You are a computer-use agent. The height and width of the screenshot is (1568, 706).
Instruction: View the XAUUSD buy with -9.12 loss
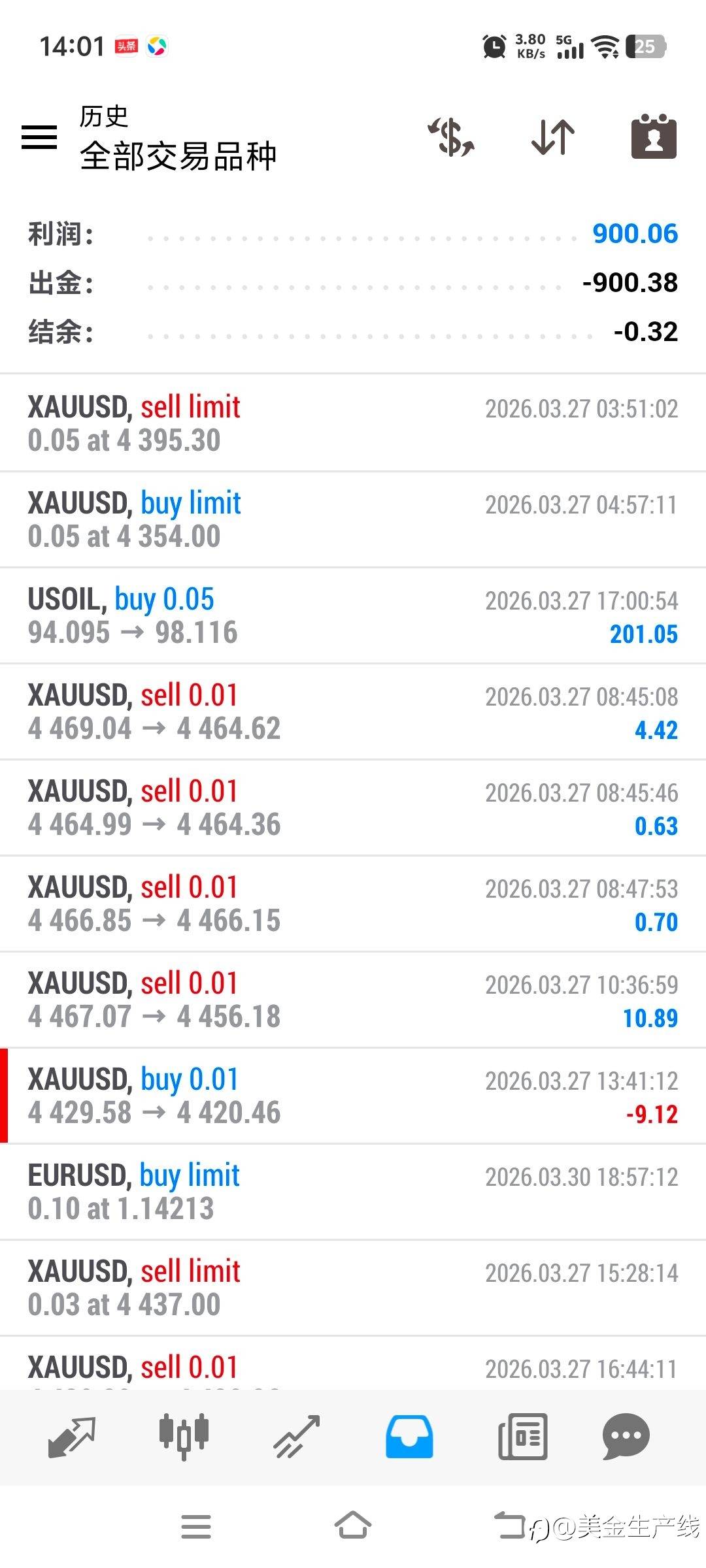point(353,1096)
